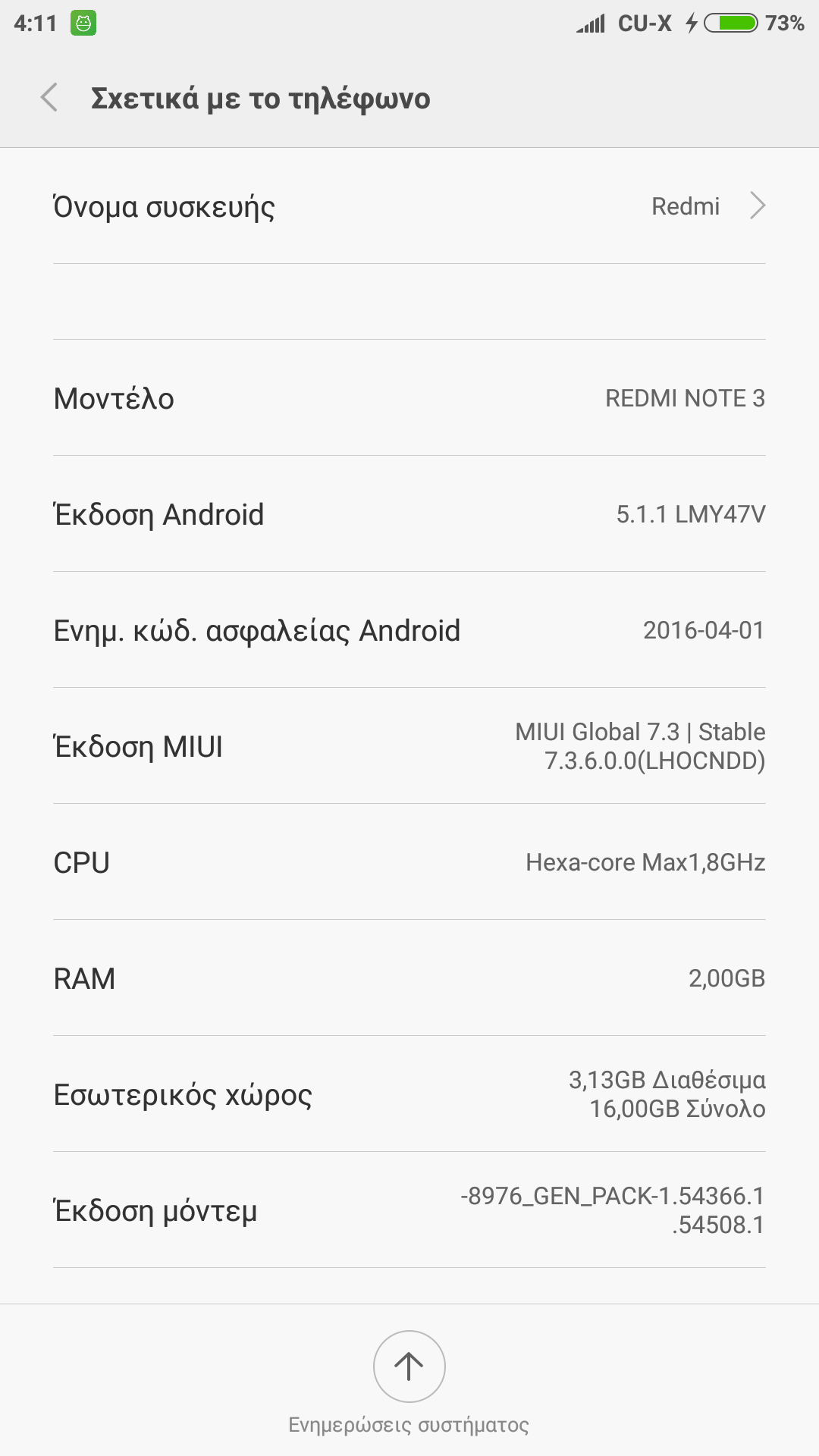Tap the Έκδοση Android row
819x1456 pixels.
(409, 514)
